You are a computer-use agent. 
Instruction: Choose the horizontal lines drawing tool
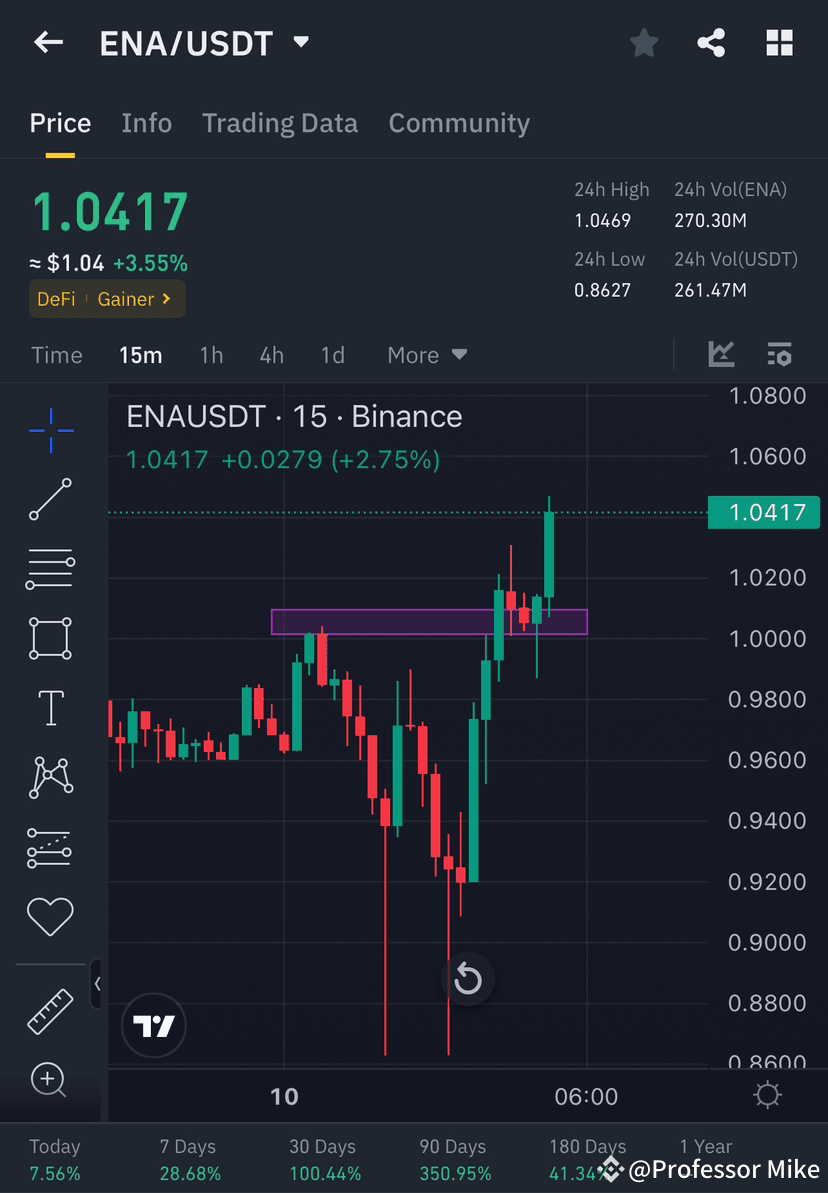coord(50,569)
